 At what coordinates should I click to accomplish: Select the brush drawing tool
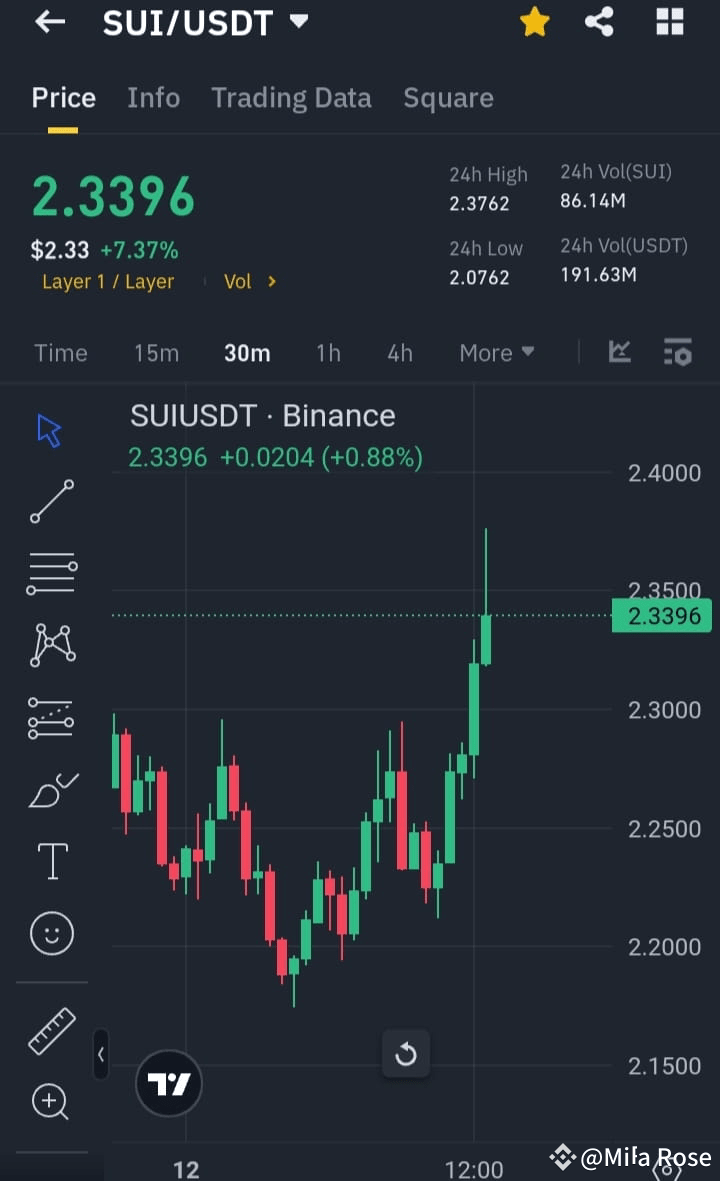click(x=50, y=788)
